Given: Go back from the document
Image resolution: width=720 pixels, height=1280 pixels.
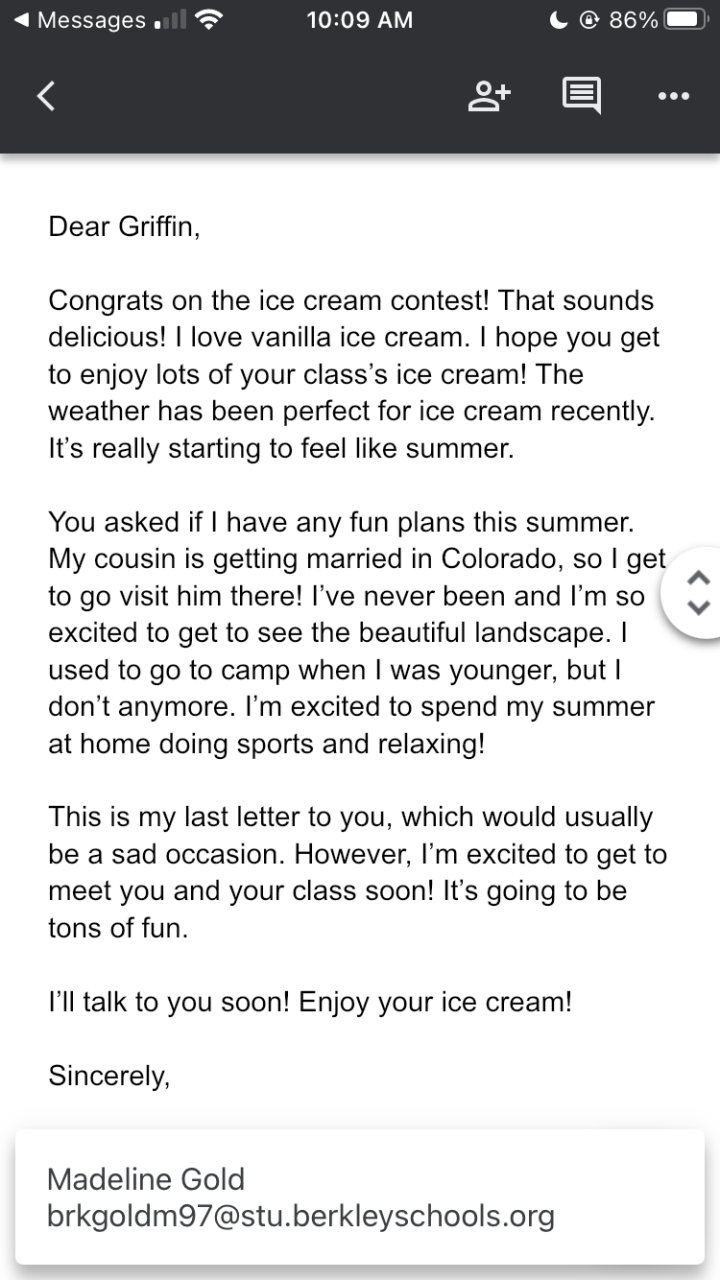Looking at the screenshot, I should [46, 96].
